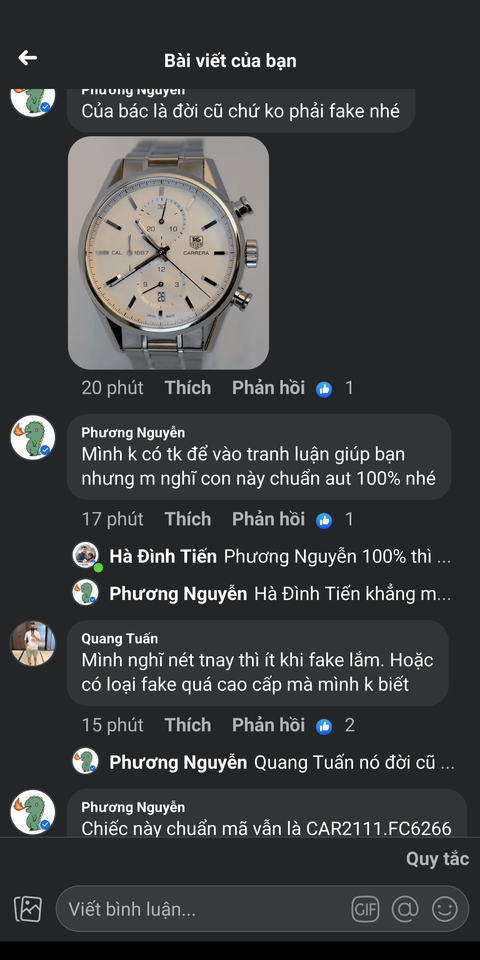The image size is (480, 960).
Task: Reply to Quang Tuấn's comment
Action: pos(268,725)
